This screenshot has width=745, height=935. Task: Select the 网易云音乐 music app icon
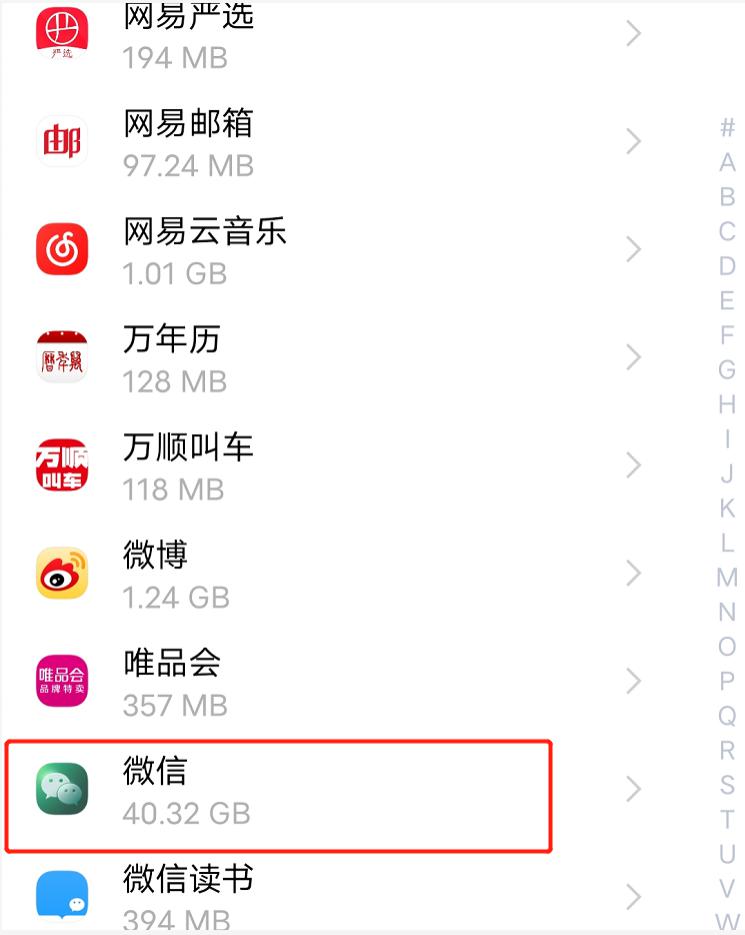[x=60, y=249]
